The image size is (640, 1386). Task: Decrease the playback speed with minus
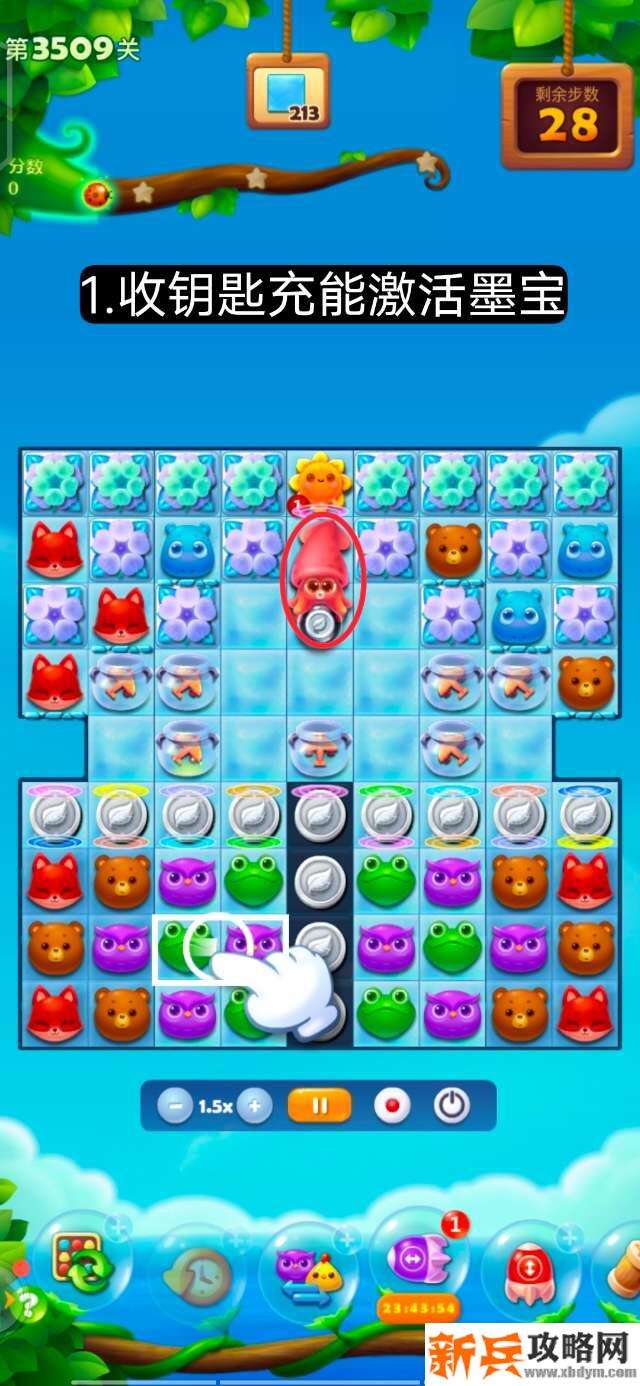tap(175, 1106)
